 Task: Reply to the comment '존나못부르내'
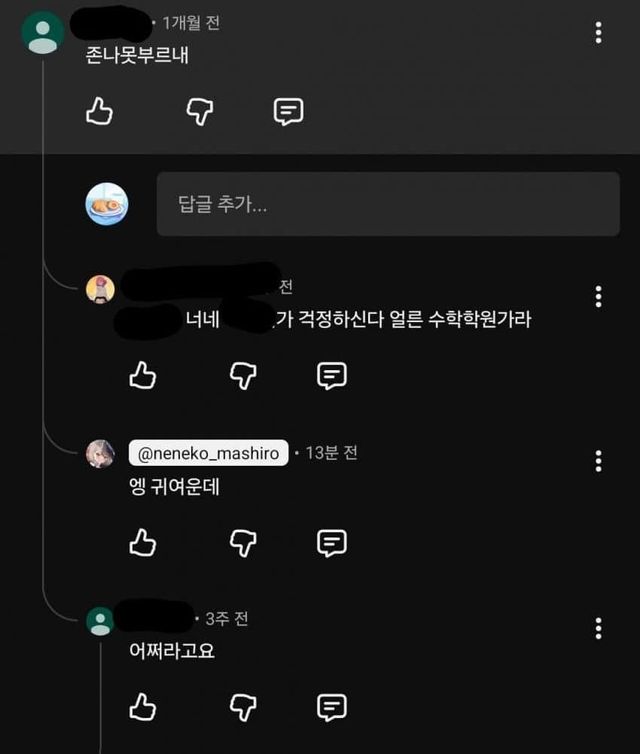point(288,111)
